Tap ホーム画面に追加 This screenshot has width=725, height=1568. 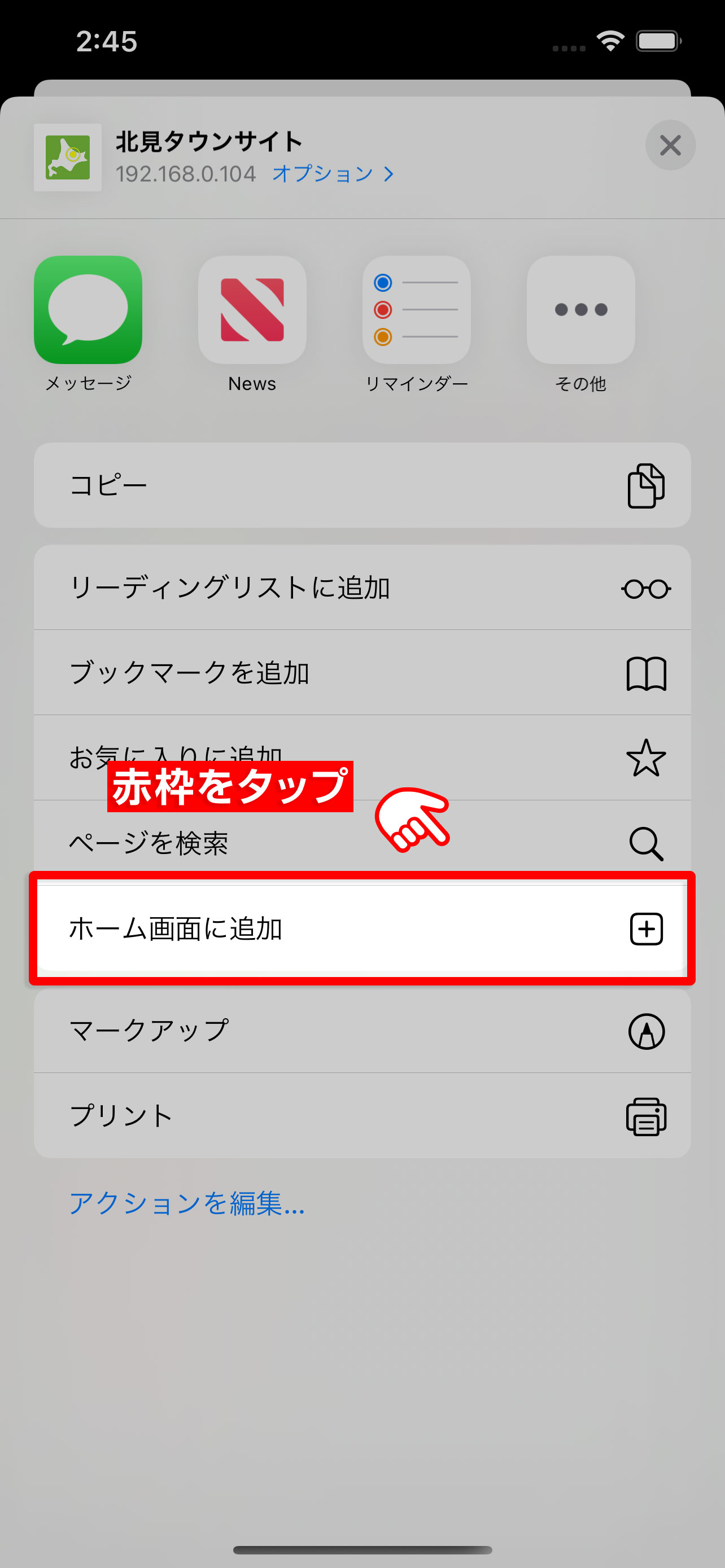[x=362, y=928]
